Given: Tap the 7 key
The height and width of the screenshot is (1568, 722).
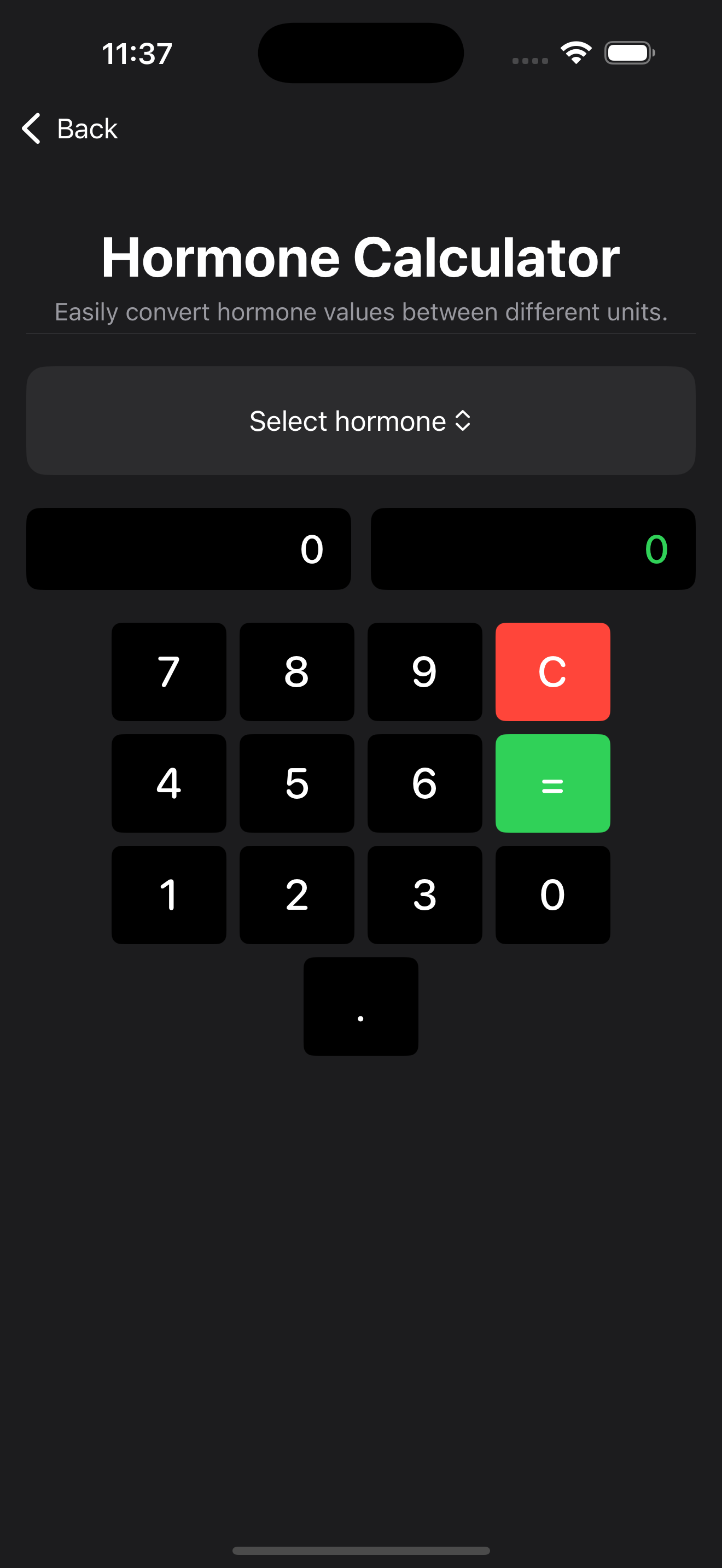Looking at the screenshot, I should coord(168,671).
